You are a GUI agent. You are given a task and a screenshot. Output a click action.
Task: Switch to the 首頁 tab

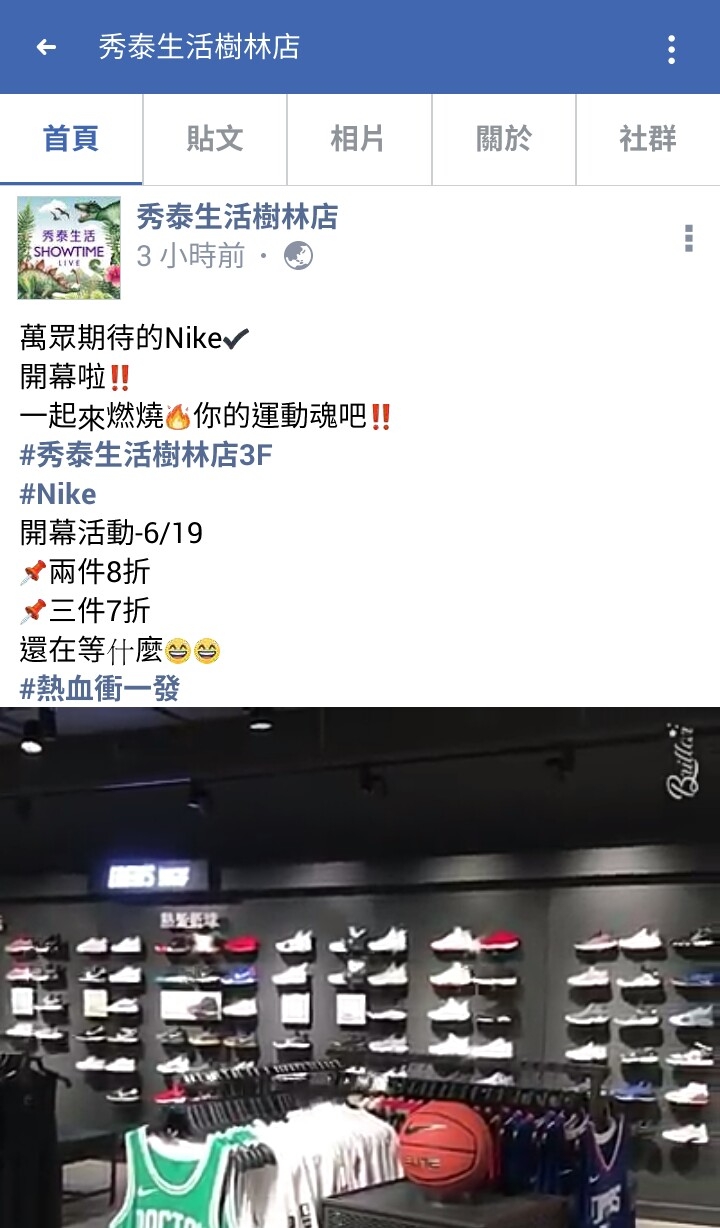point(71,140)
